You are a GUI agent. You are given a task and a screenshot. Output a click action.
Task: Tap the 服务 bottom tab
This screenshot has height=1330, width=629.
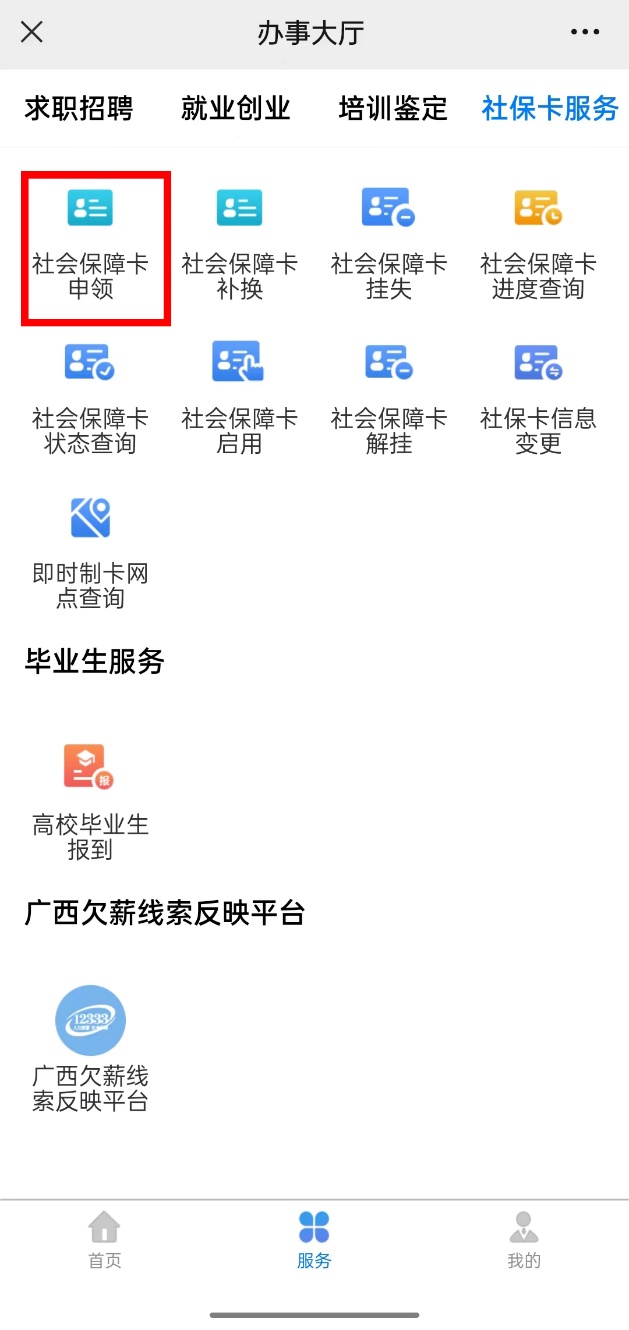[x=314, y=1240]
